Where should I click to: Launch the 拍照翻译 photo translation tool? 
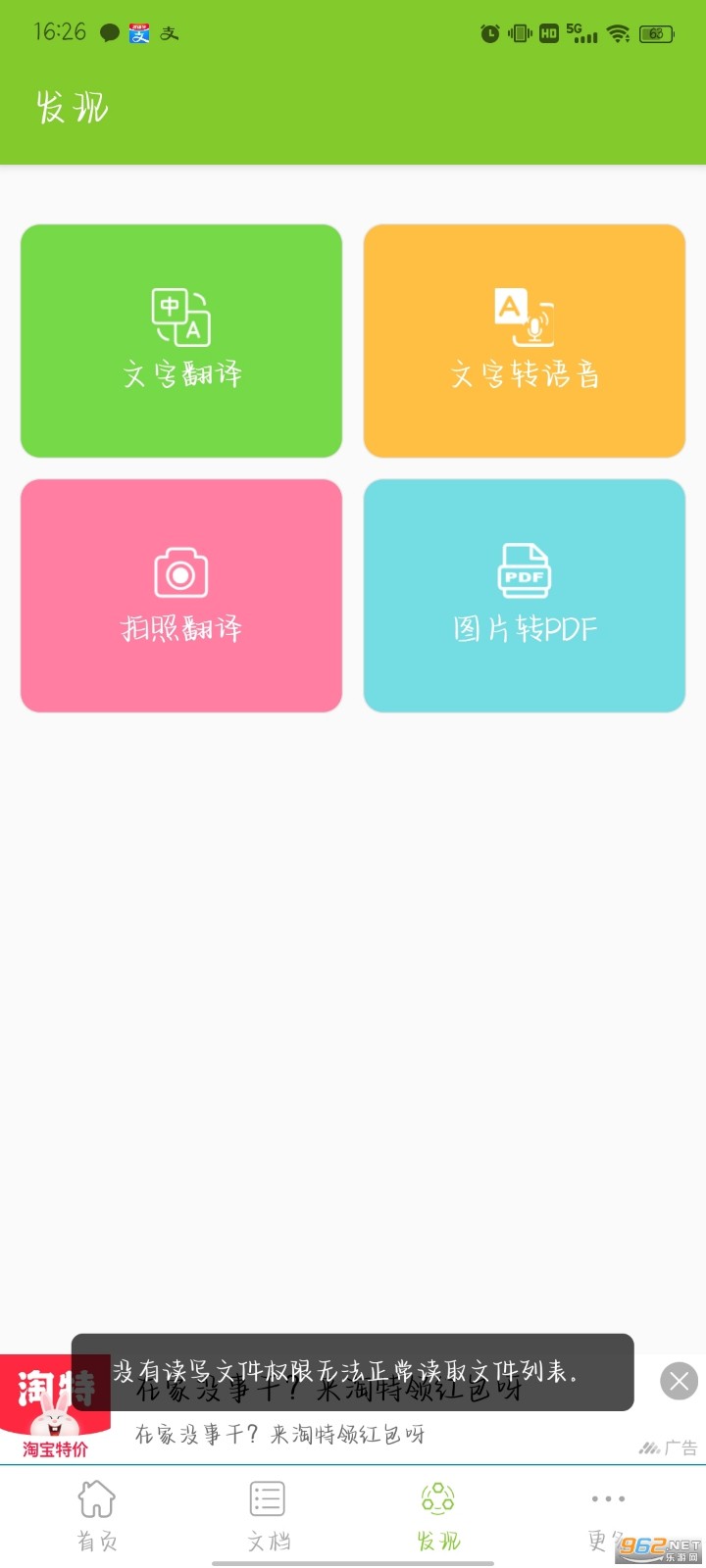point(181,595)
